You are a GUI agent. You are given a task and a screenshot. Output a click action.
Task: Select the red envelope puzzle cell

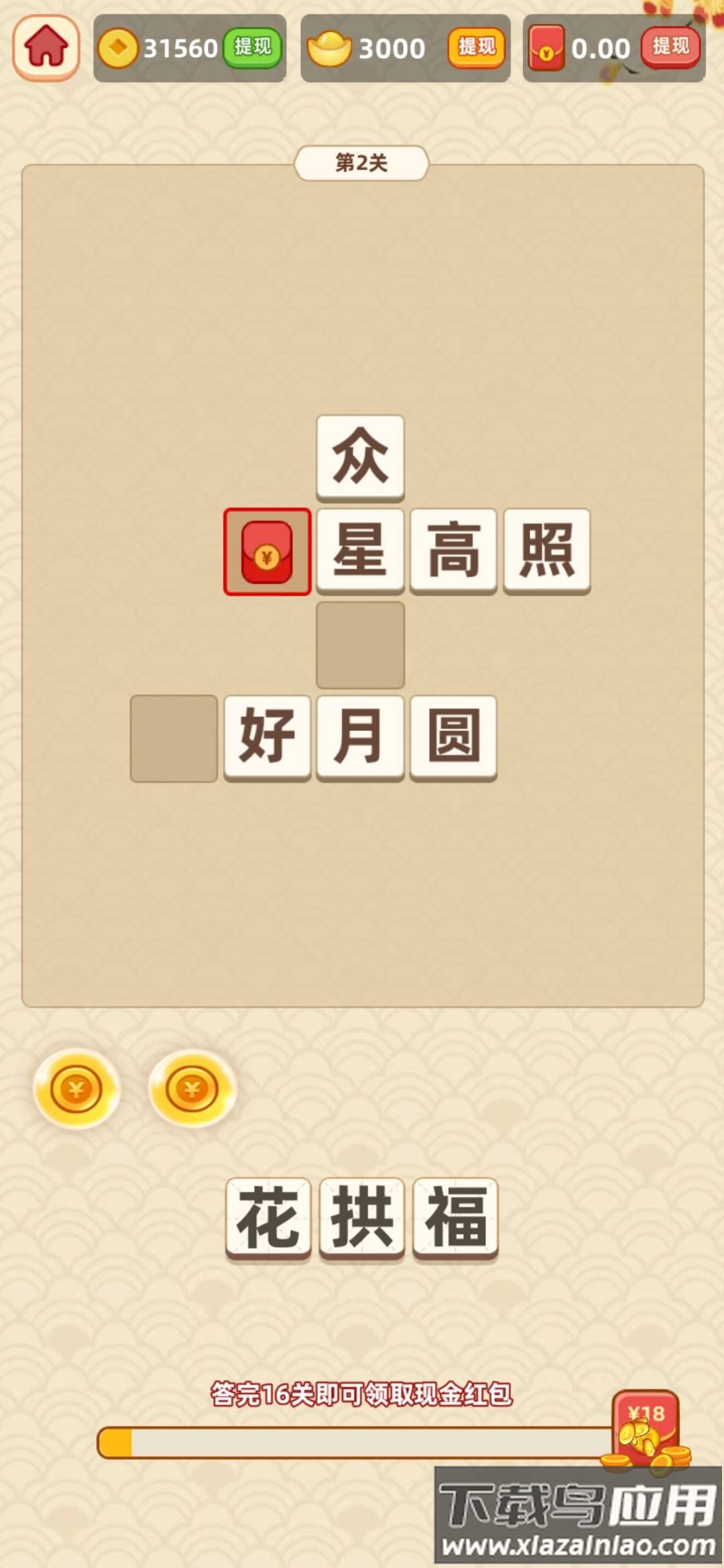pyautogui.click(x=267, y=551)
